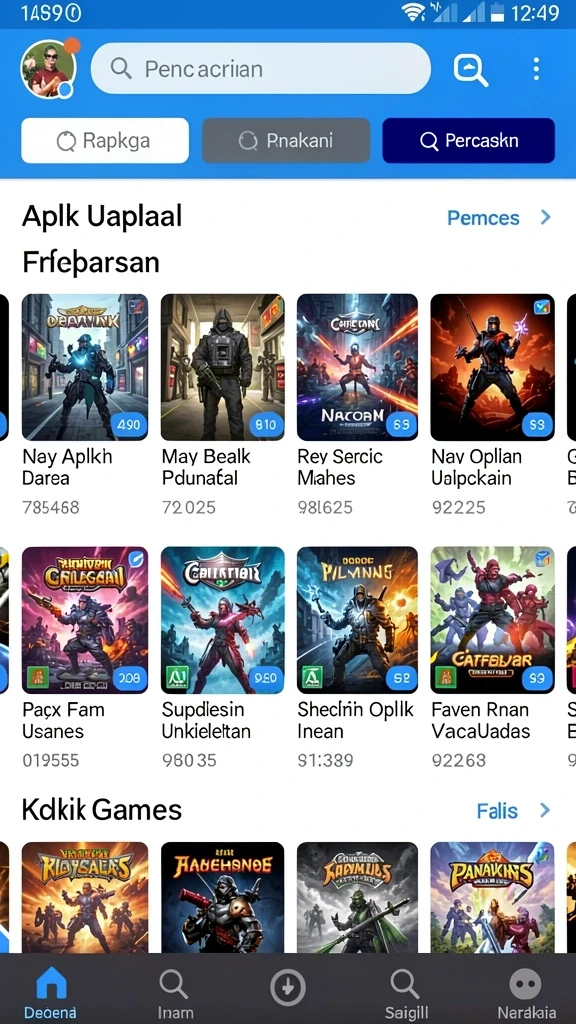Select the Rapkga tab
Image resolution: width=576 pixels, height=1024 pixels.
(105, 140)
